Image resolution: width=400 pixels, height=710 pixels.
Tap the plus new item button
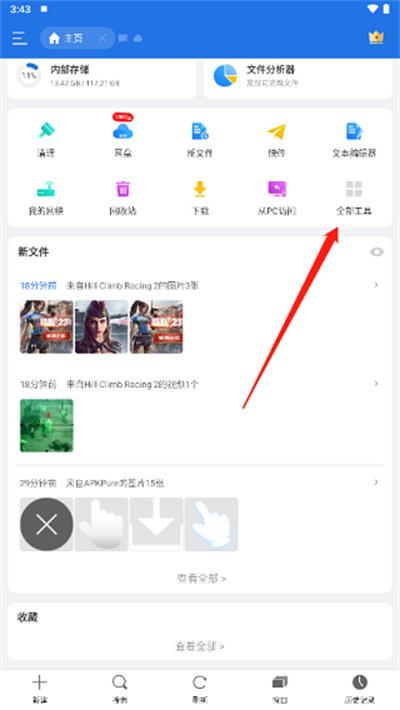point(40,689)
